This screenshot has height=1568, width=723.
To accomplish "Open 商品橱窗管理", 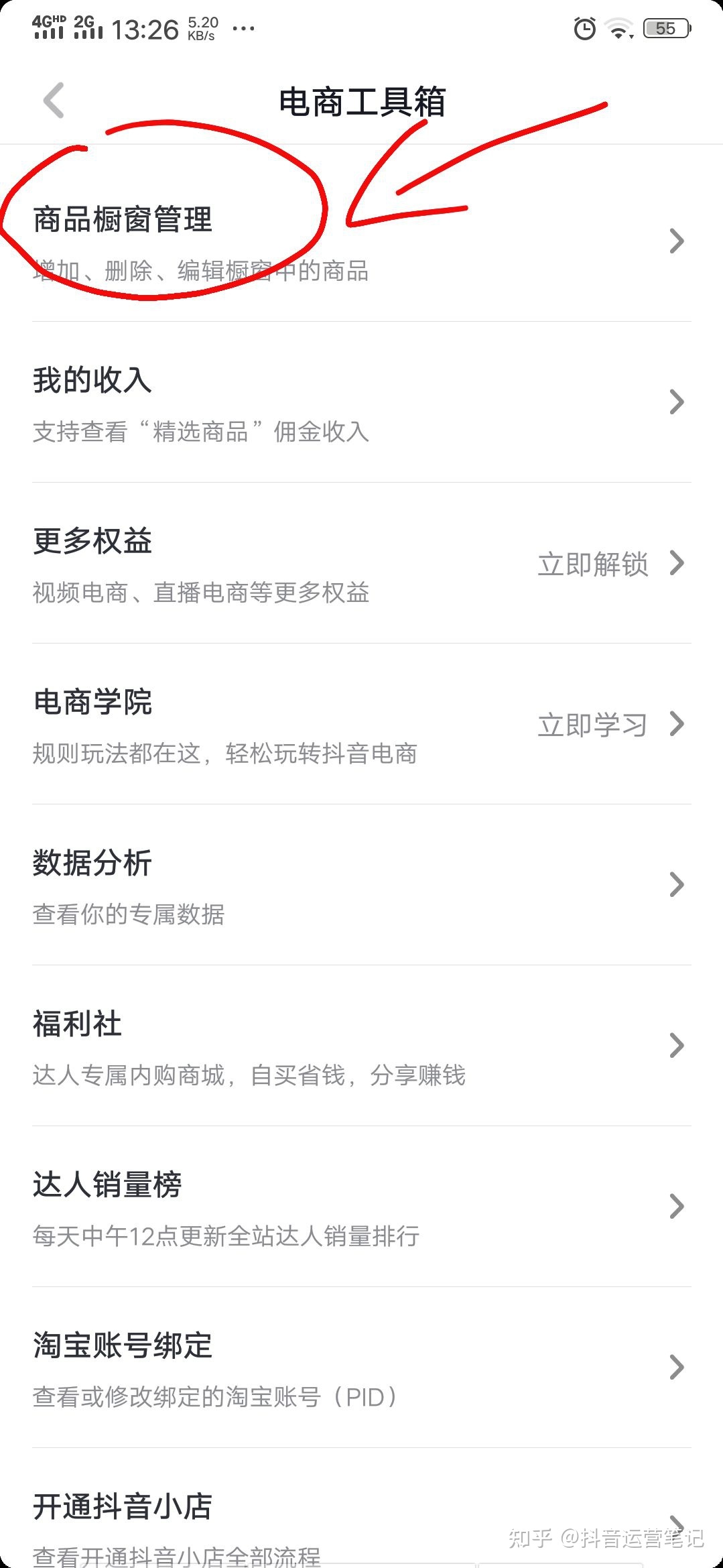I will [x=361, y=241].
